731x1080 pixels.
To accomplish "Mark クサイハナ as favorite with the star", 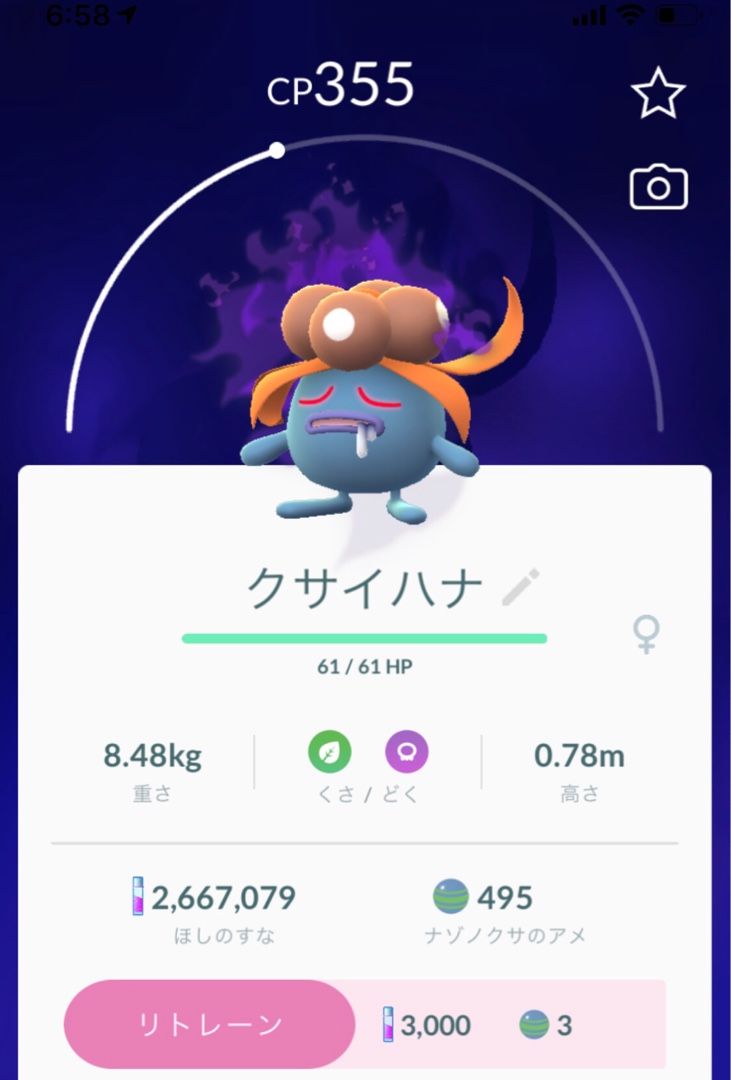I will coord(658,93).
